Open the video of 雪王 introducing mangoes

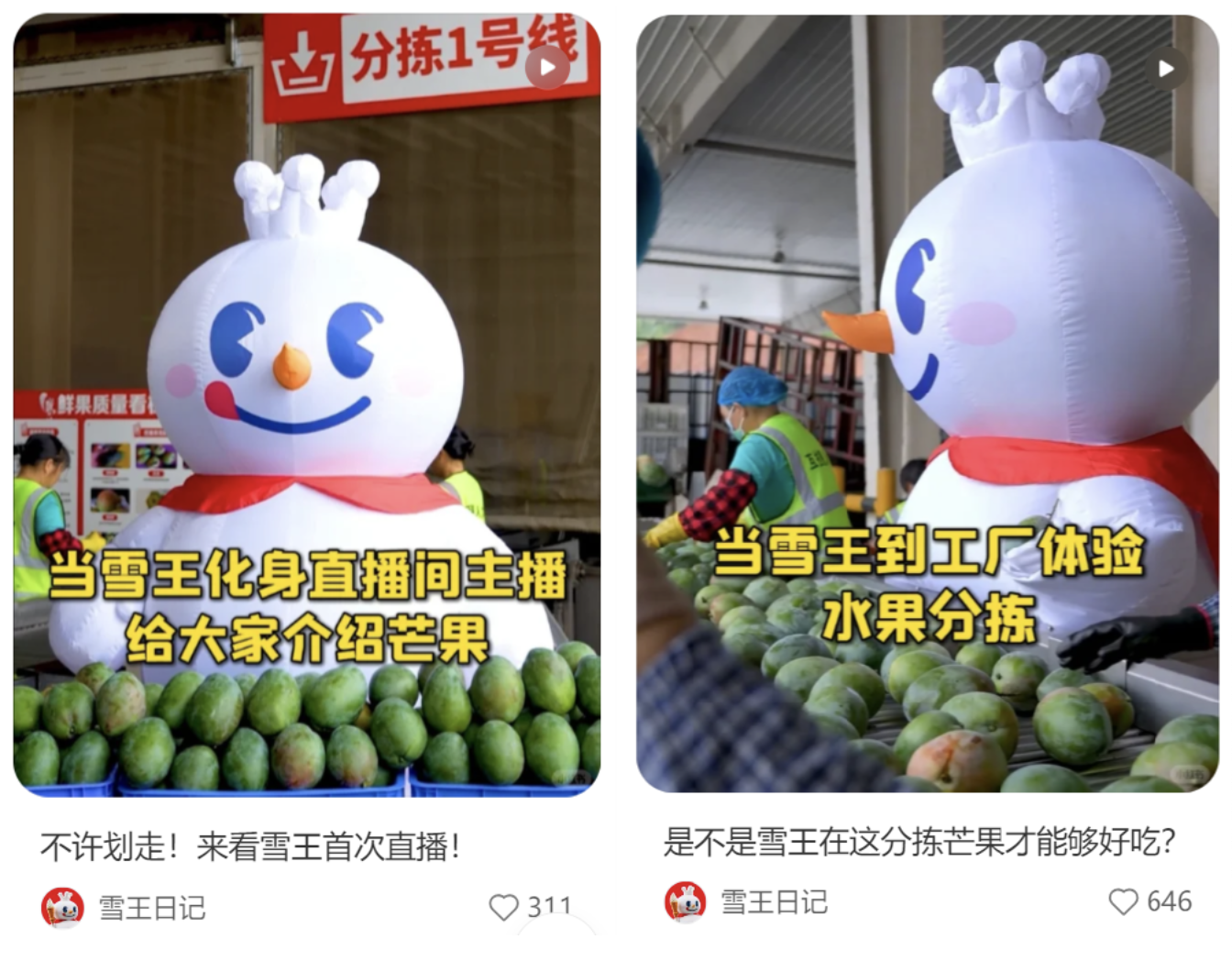tap(306, 403)
